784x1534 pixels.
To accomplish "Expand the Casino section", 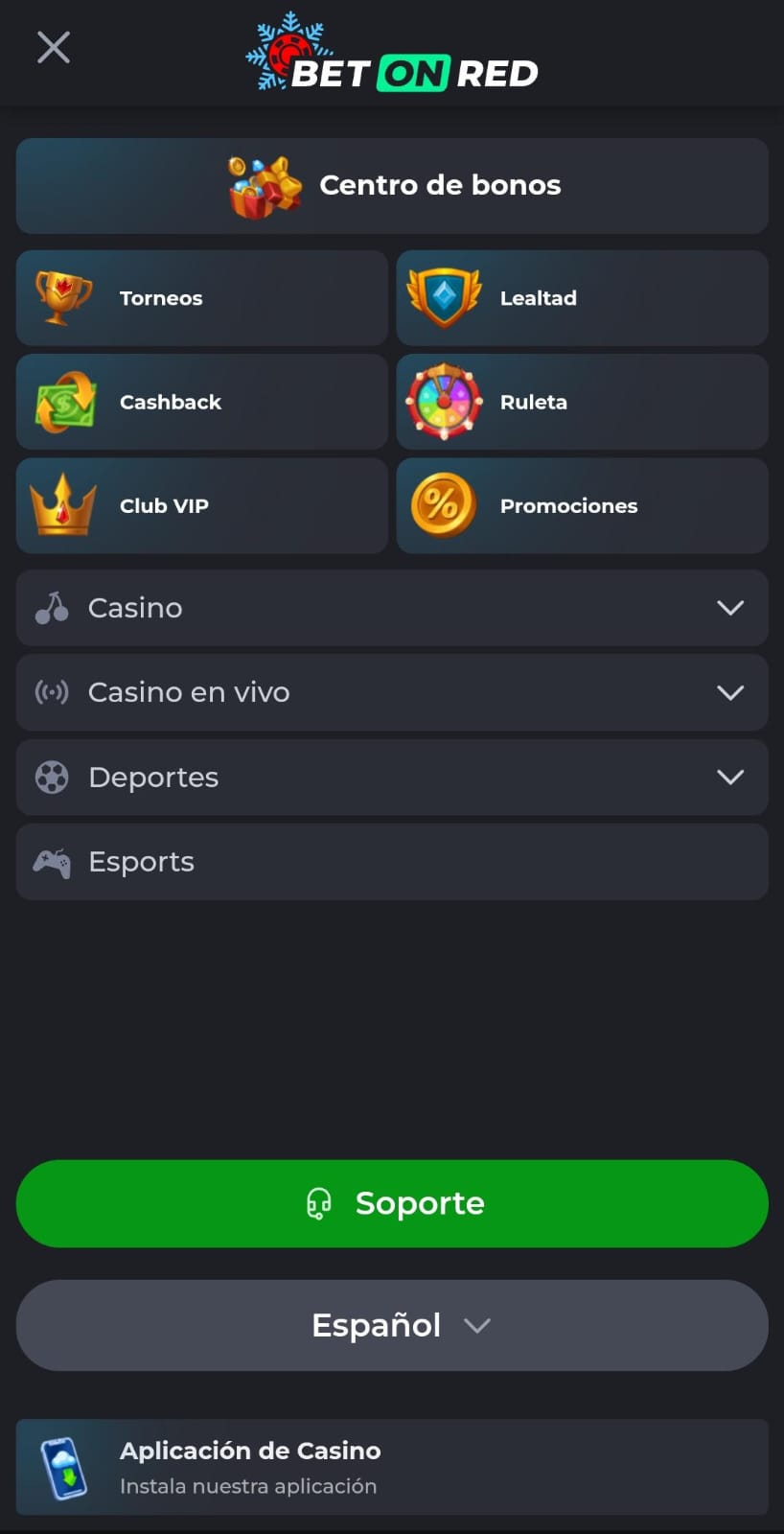I will [392, 608].
